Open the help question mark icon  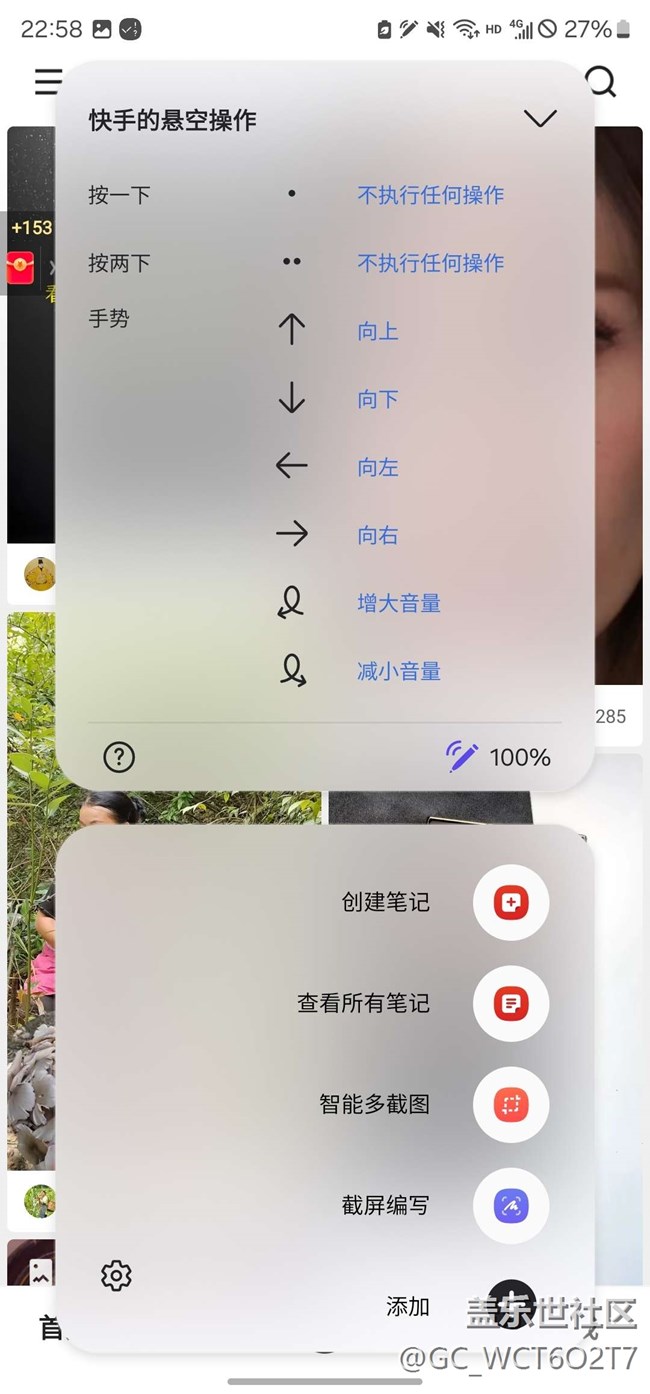click(119, 757)
